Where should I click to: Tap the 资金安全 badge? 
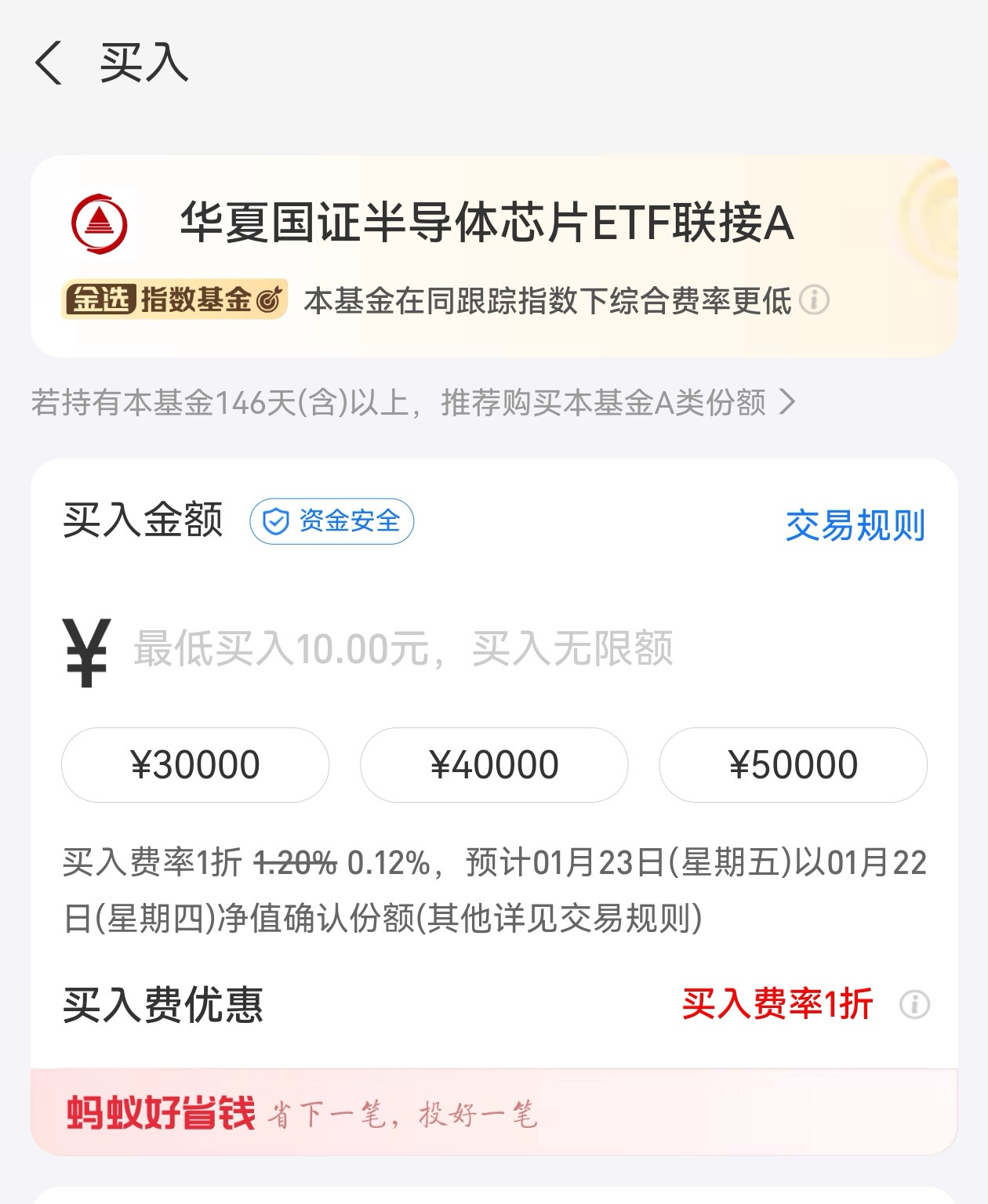point(332,521)
